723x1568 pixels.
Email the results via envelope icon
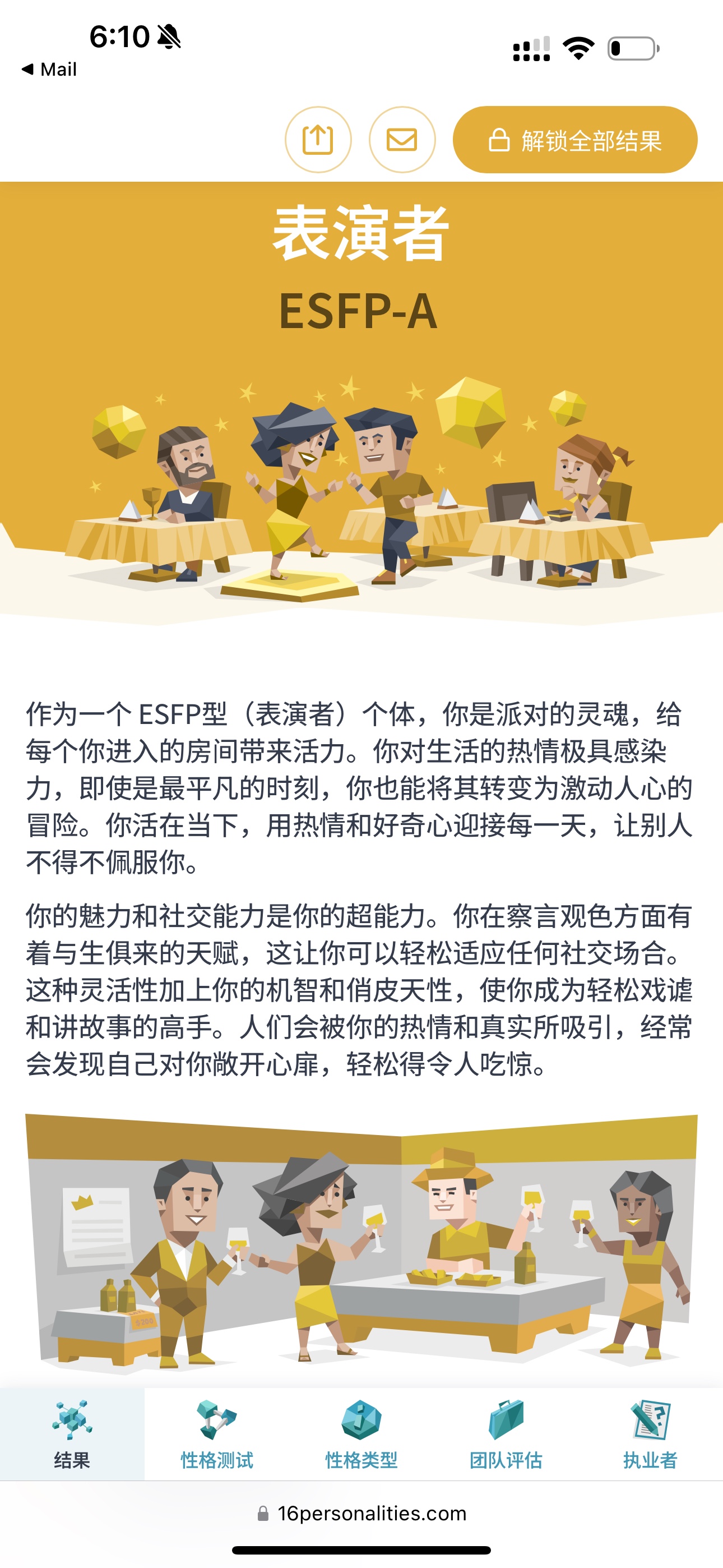click(402, 140)
